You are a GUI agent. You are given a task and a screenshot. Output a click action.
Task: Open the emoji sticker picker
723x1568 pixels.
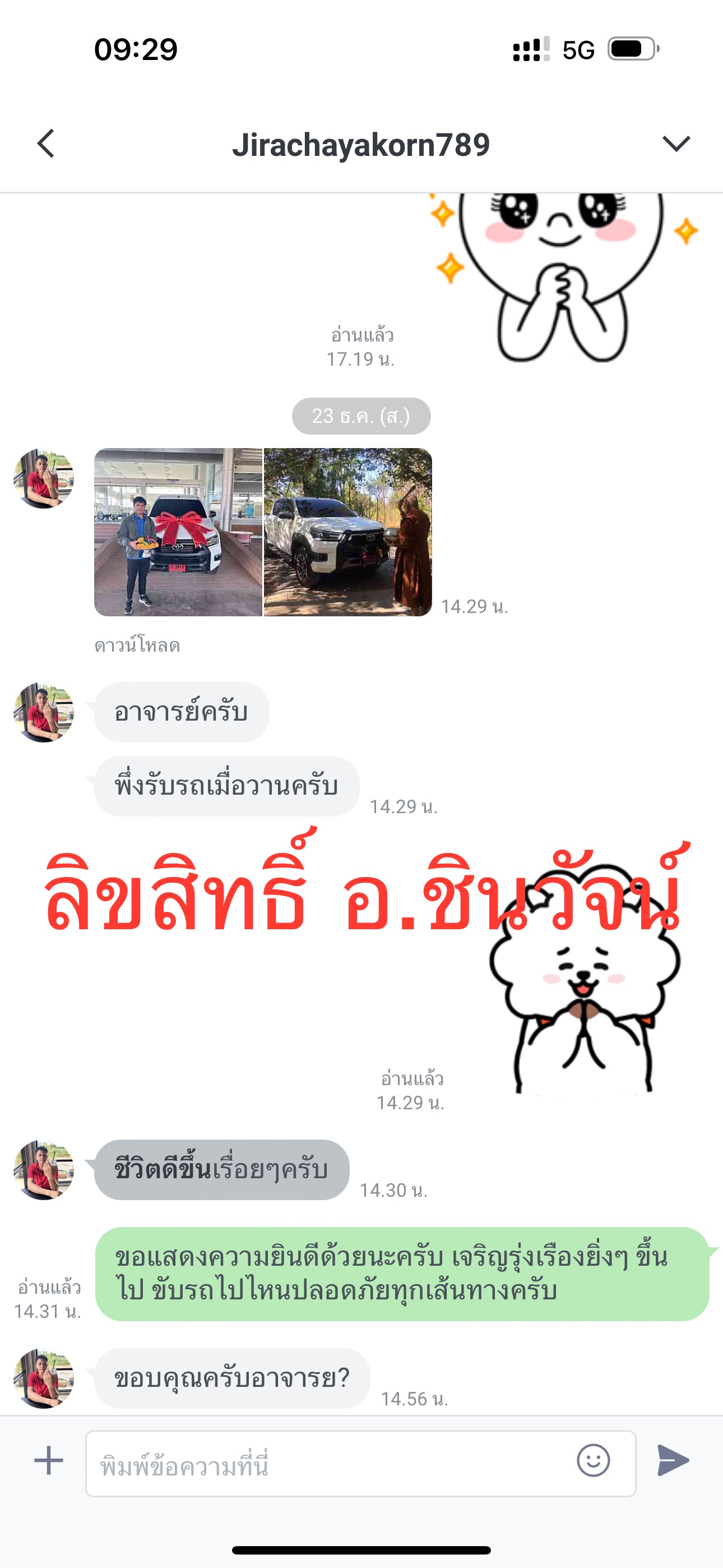594,1460
